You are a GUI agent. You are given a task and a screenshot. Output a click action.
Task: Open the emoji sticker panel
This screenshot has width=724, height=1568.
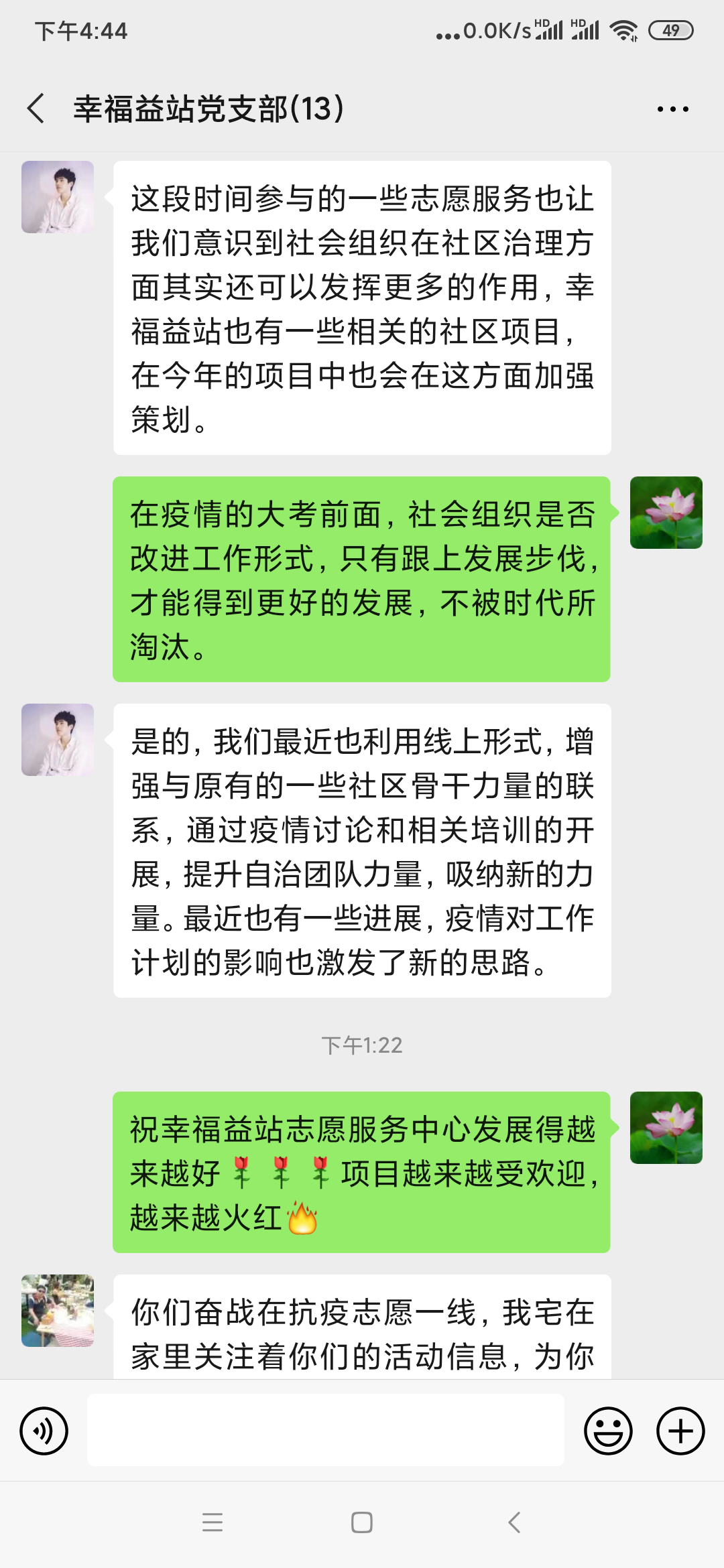point(608,1431)
